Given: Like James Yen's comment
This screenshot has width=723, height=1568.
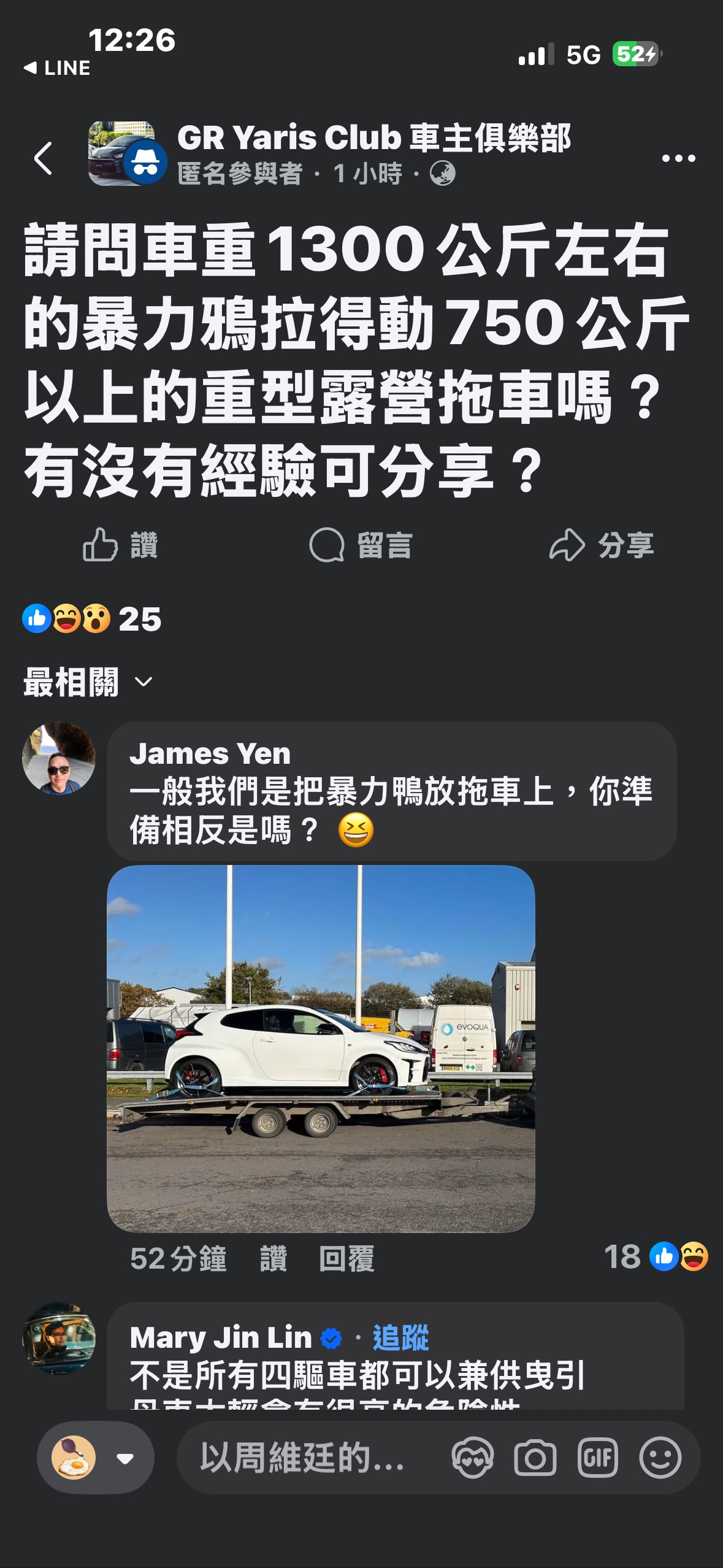Looking at the screenshot, I should pos(274,1259).
